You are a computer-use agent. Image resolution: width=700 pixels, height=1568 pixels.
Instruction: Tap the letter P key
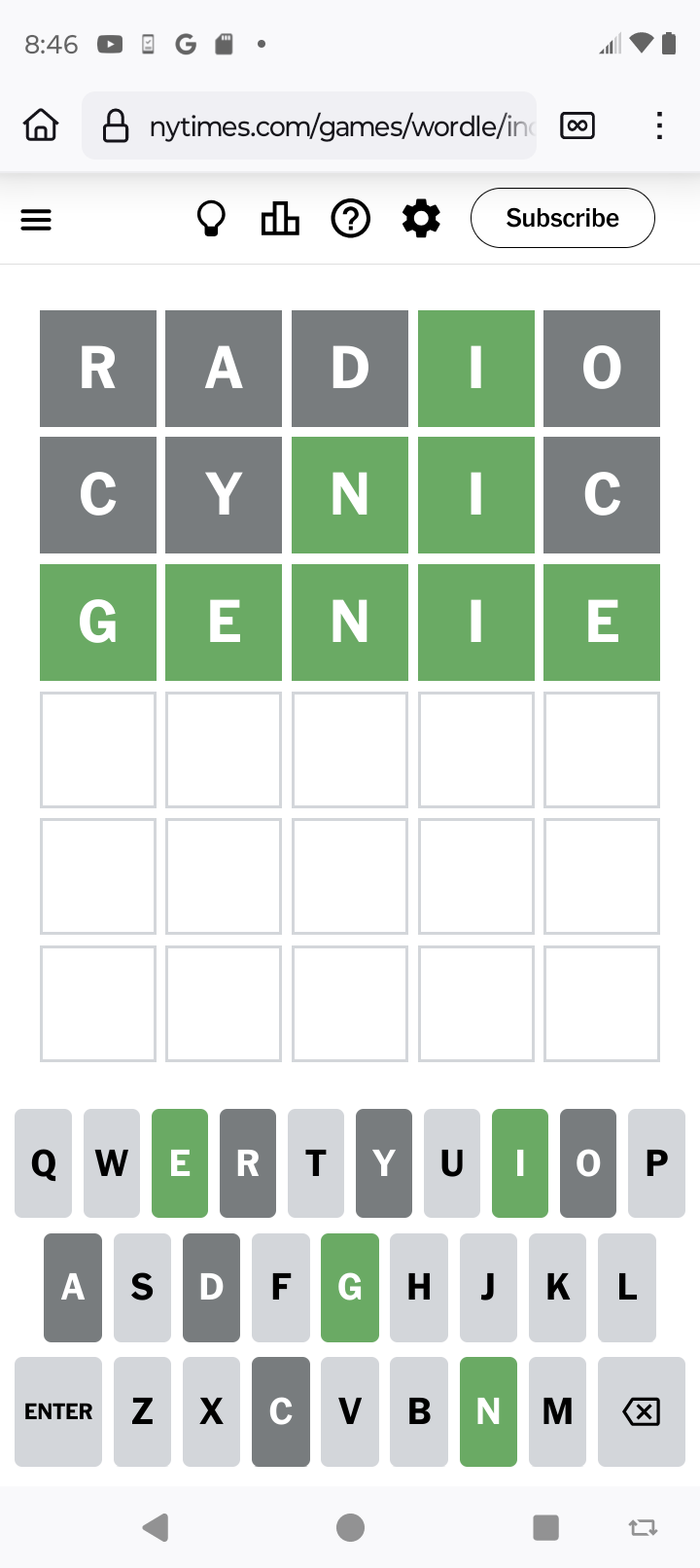click(x=656, y=1163)
